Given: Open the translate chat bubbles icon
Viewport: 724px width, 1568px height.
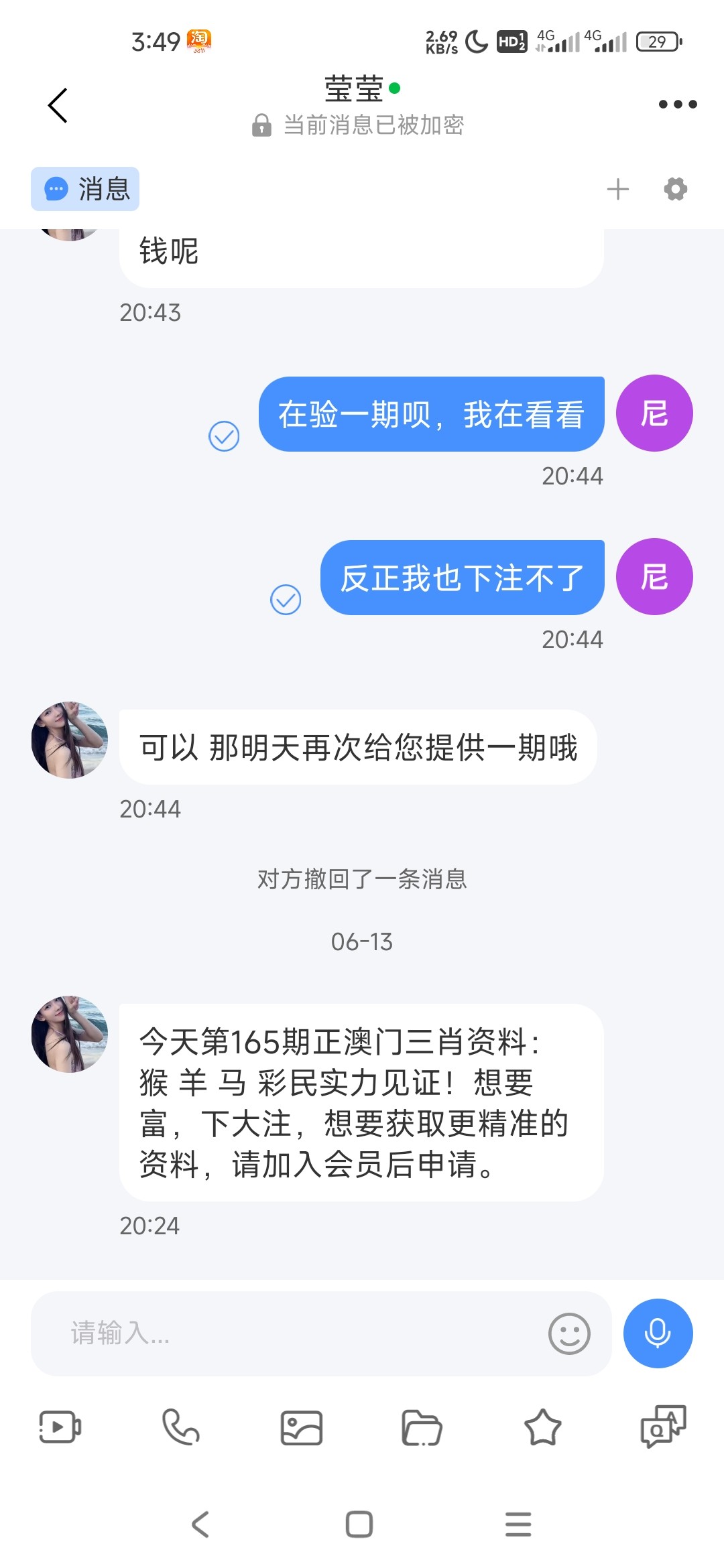Looking at the screenshot, I should pos(663,1427).
